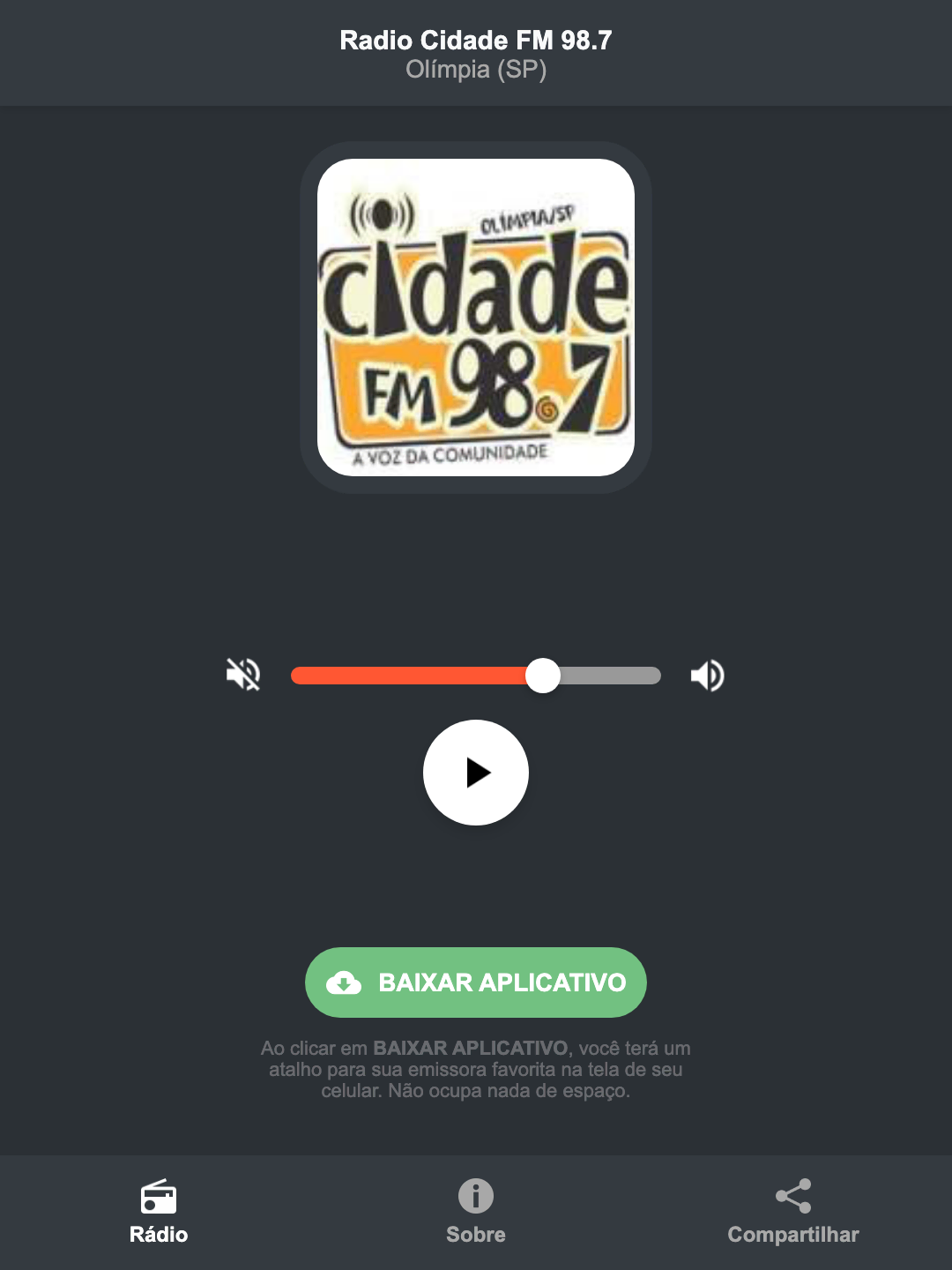Screen dimensions: 952x1270
Task: Click the cloud download icon inside BAIXAR APLICATIVO
Action: (x=346, y=982)
